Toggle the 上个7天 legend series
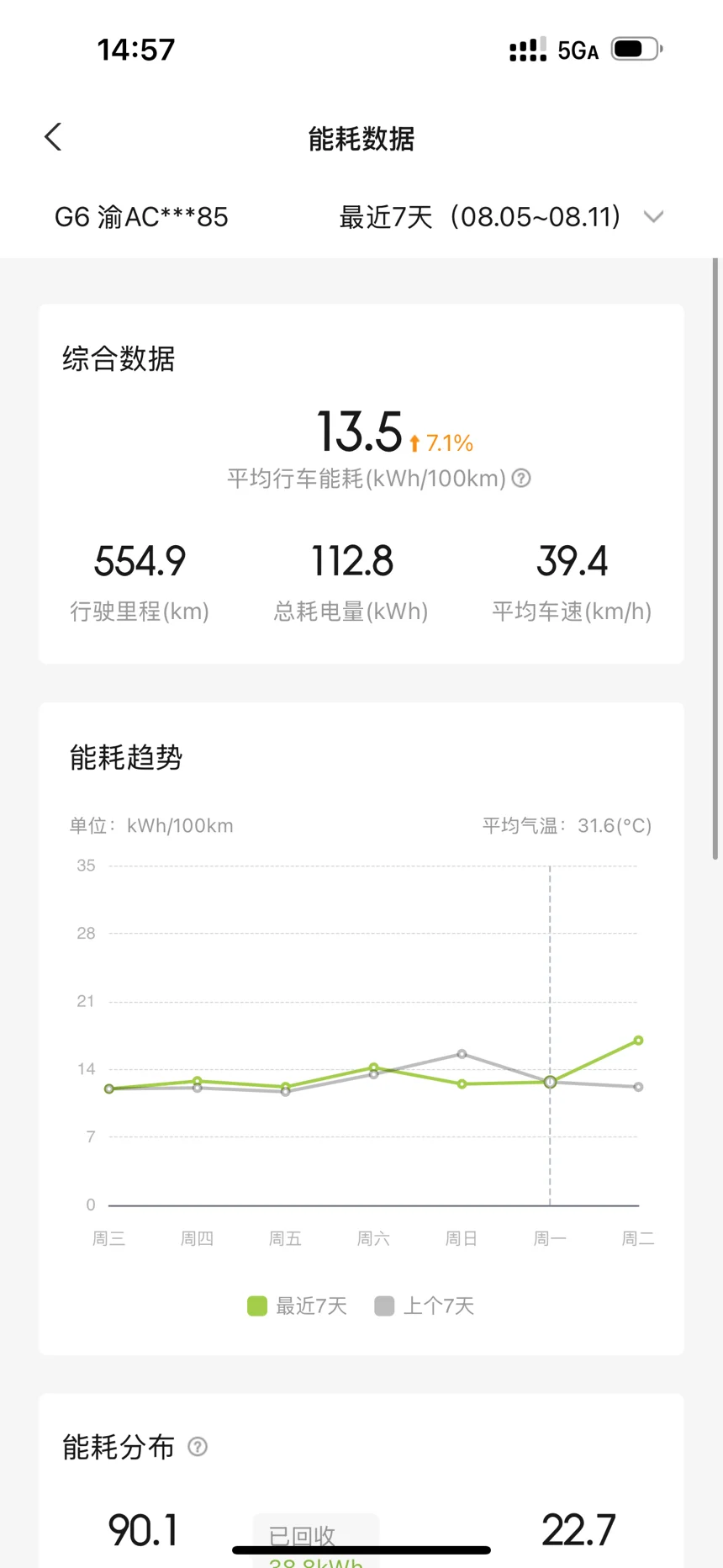 (x=425, y=1306)
